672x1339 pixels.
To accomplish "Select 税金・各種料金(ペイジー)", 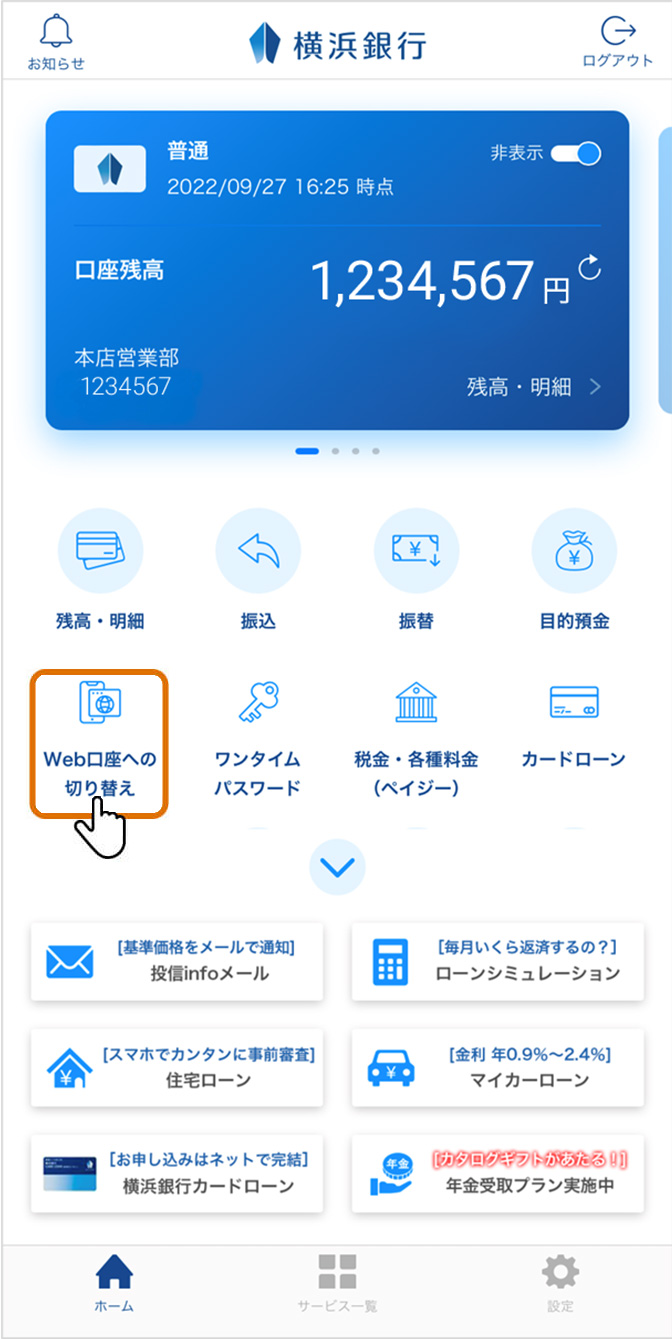I will tap(416, 740).
